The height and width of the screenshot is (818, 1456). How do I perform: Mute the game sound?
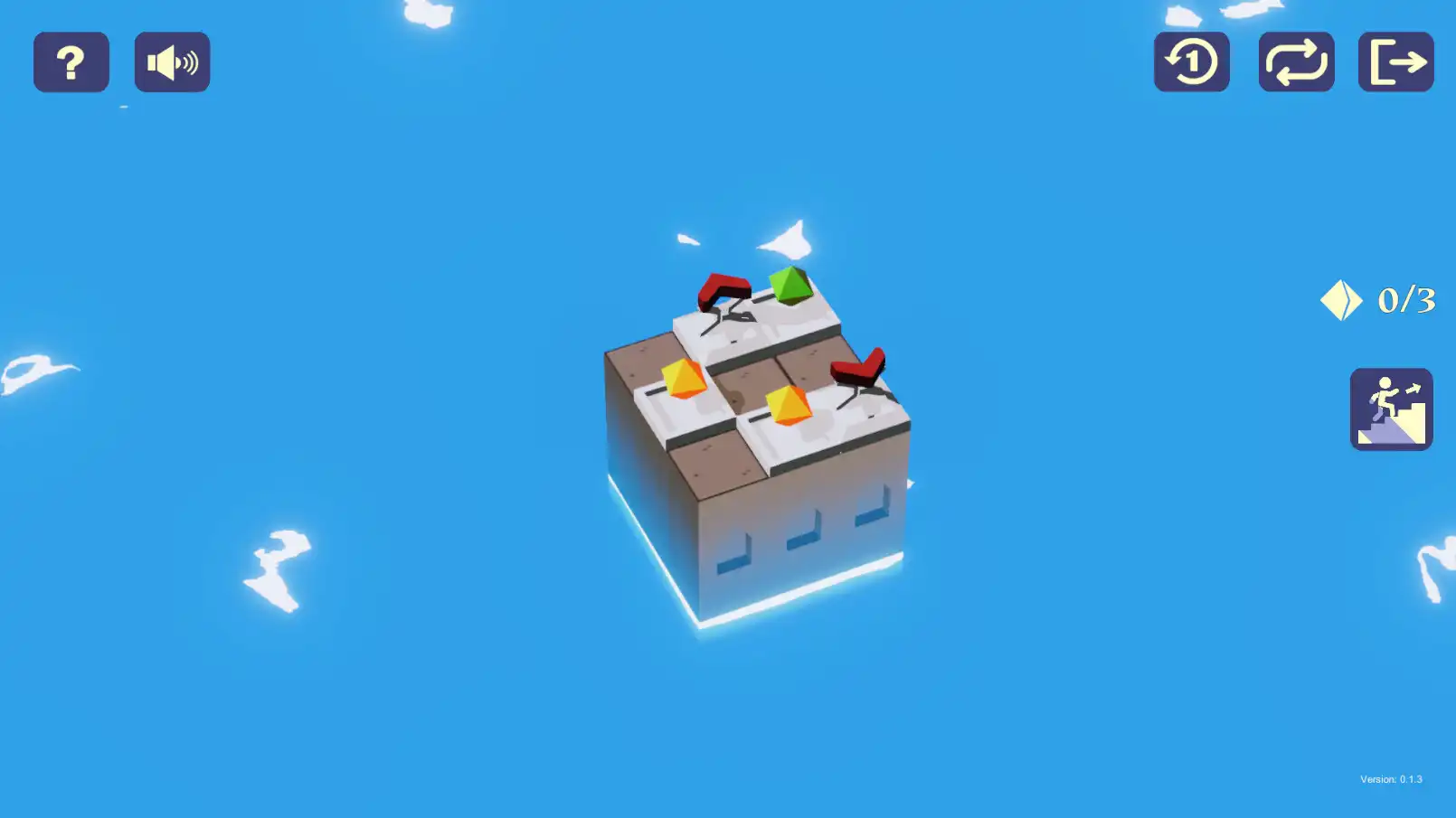coord(172,62)
